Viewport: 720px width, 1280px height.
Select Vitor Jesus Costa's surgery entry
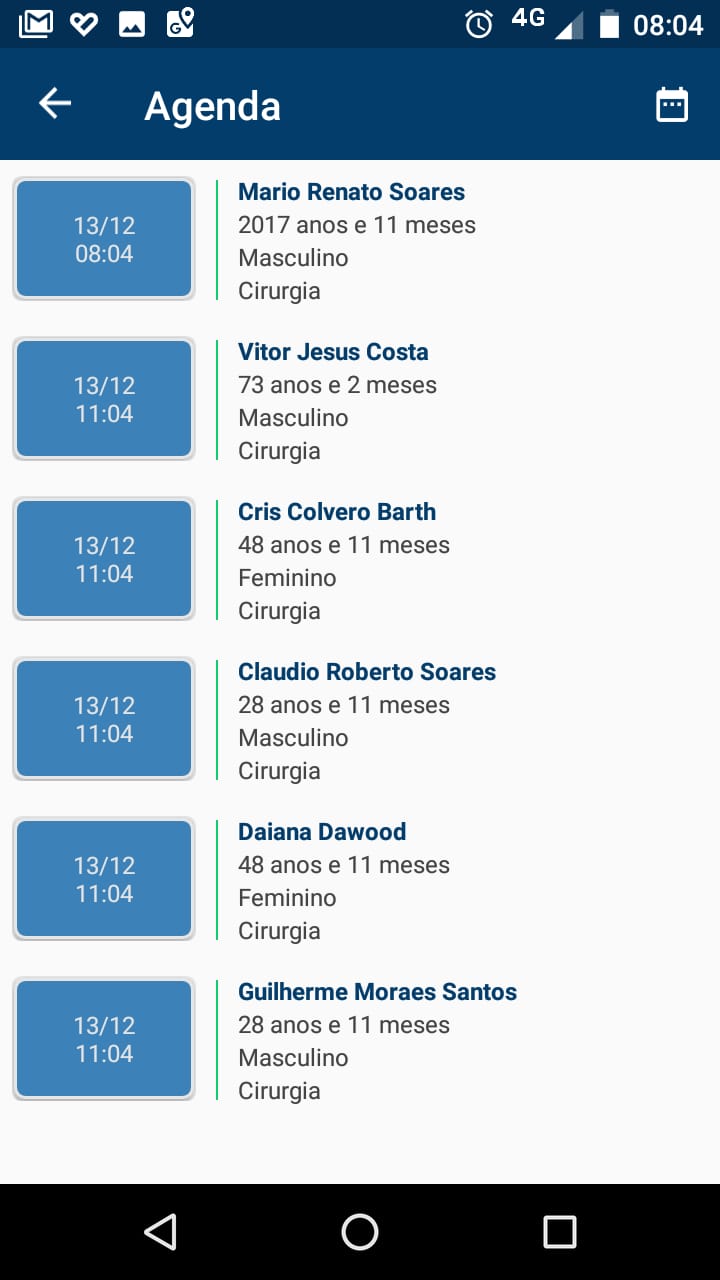(360, 400)
